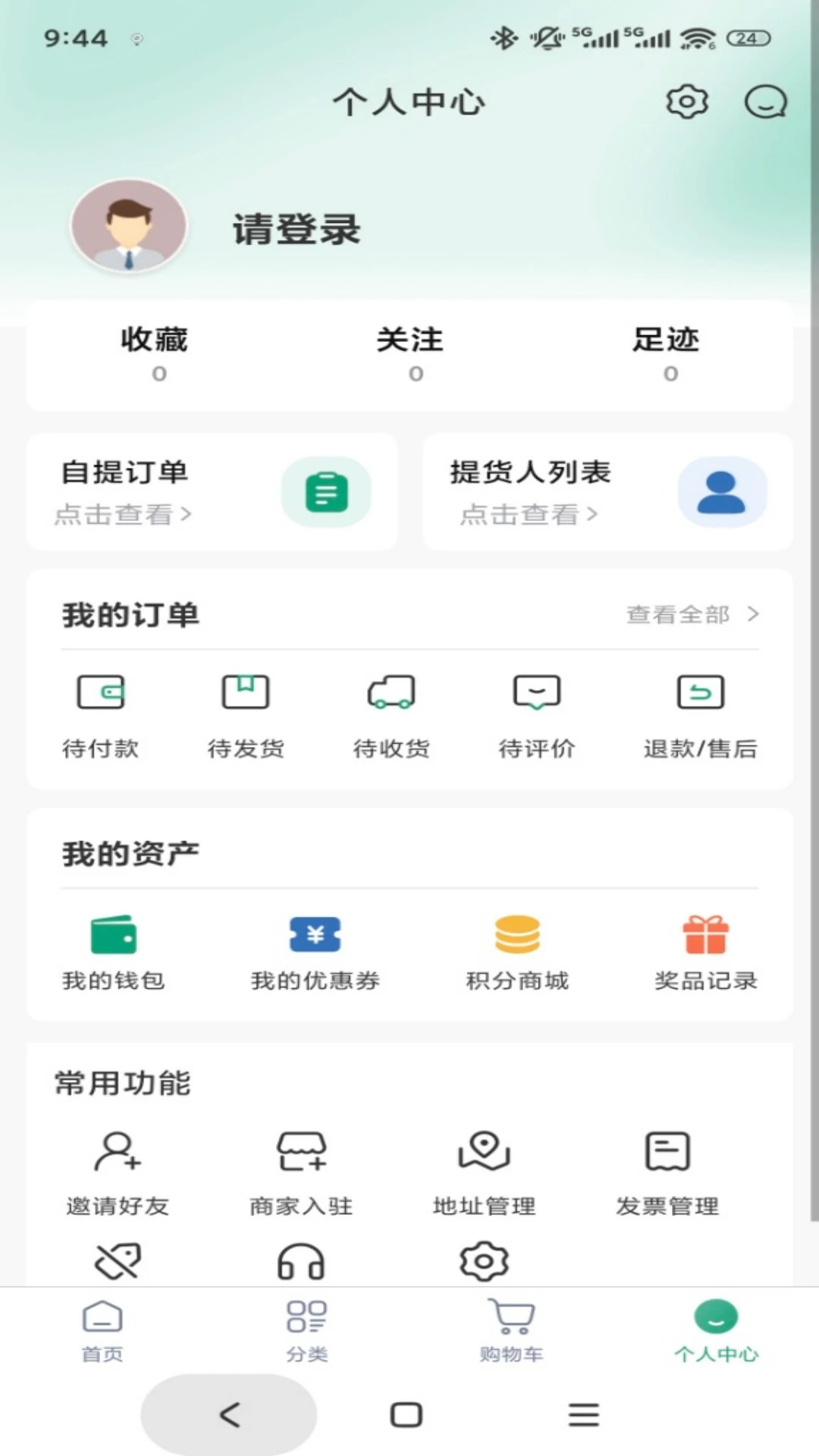Expand 点击查看 under 自提订单
819x1456 pixels.
[x=121, y=514]
